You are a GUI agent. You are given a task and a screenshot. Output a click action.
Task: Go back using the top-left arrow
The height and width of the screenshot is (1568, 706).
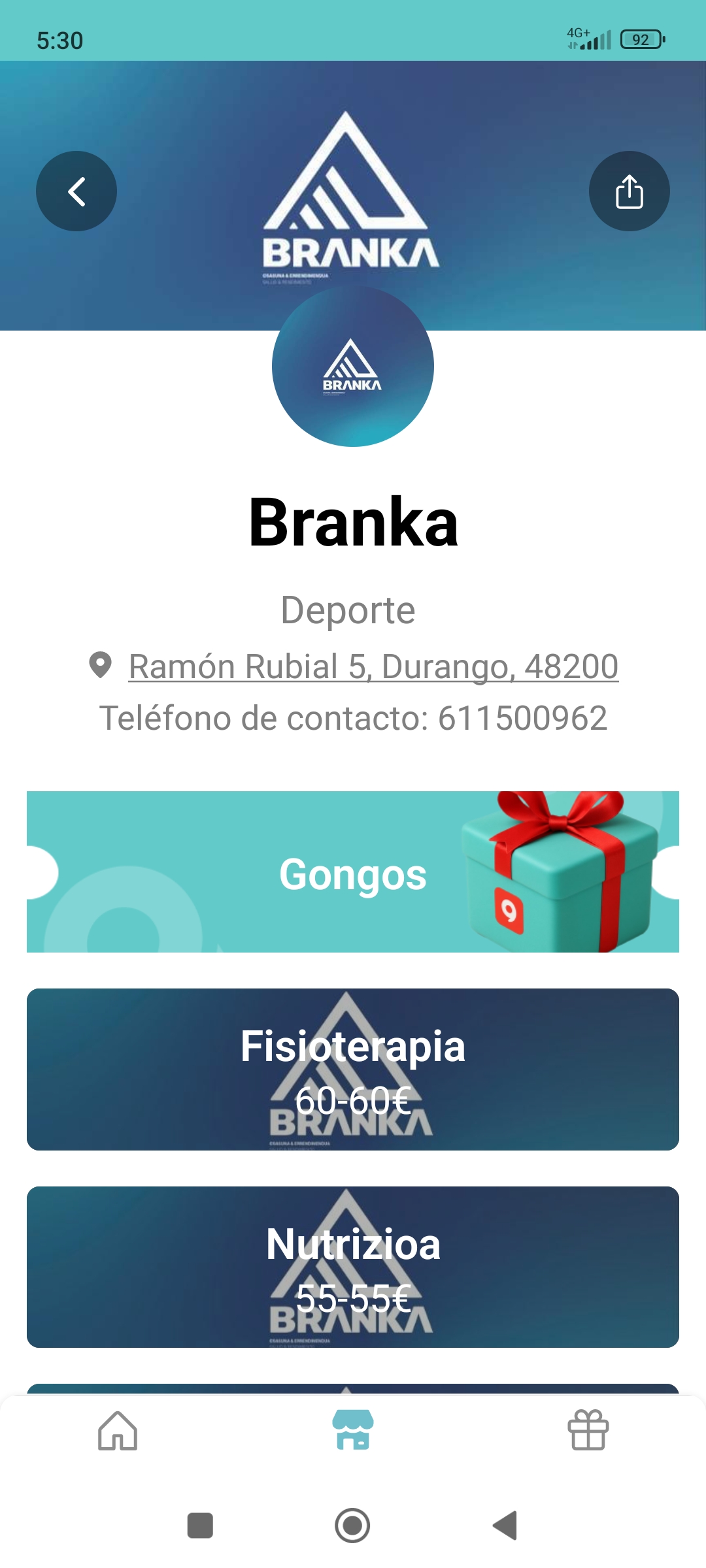pyautogui.click(x=76, y=191)
